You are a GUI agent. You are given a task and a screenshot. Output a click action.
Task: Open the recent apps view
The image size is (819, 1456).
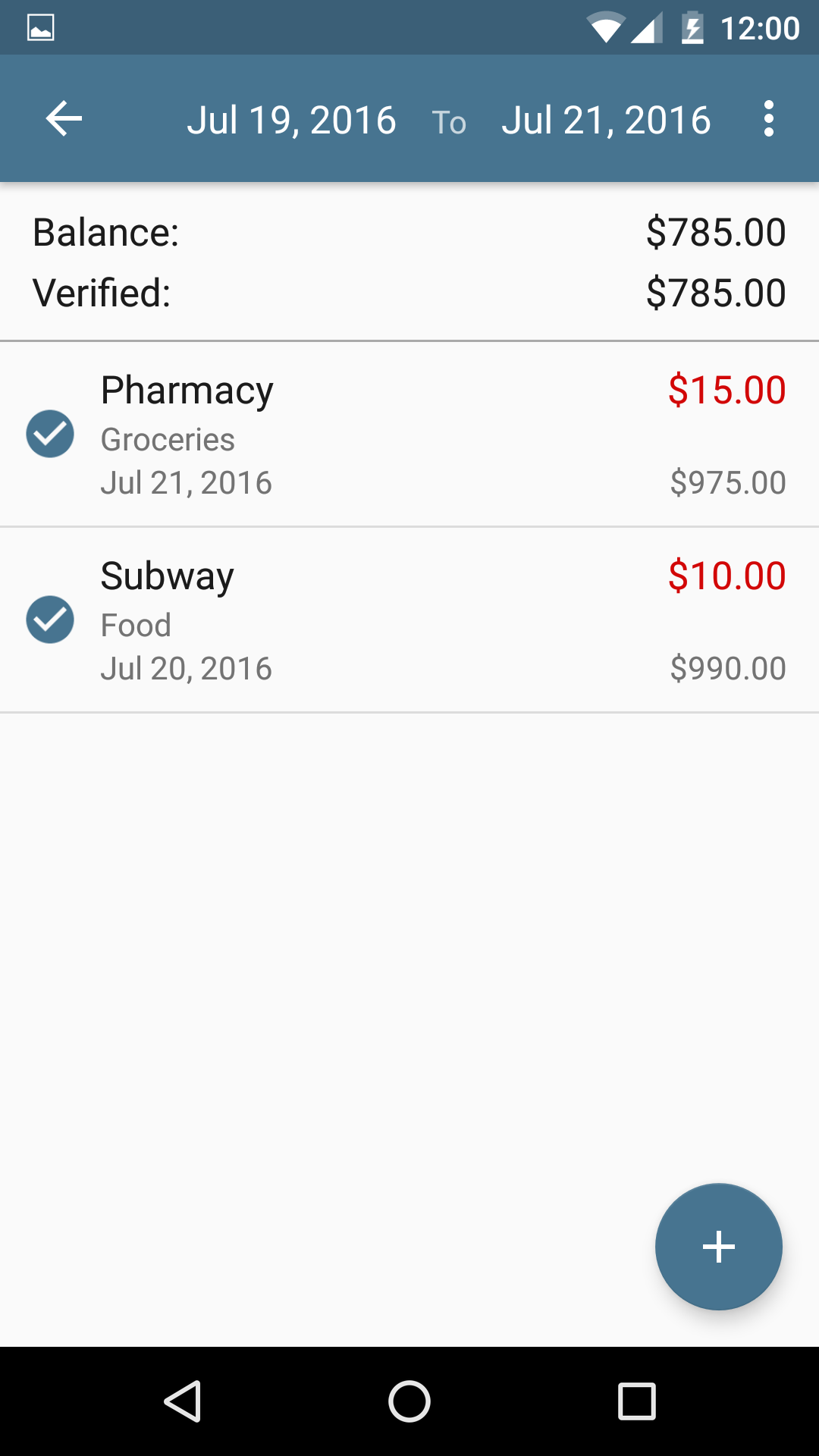(637, 1401)
